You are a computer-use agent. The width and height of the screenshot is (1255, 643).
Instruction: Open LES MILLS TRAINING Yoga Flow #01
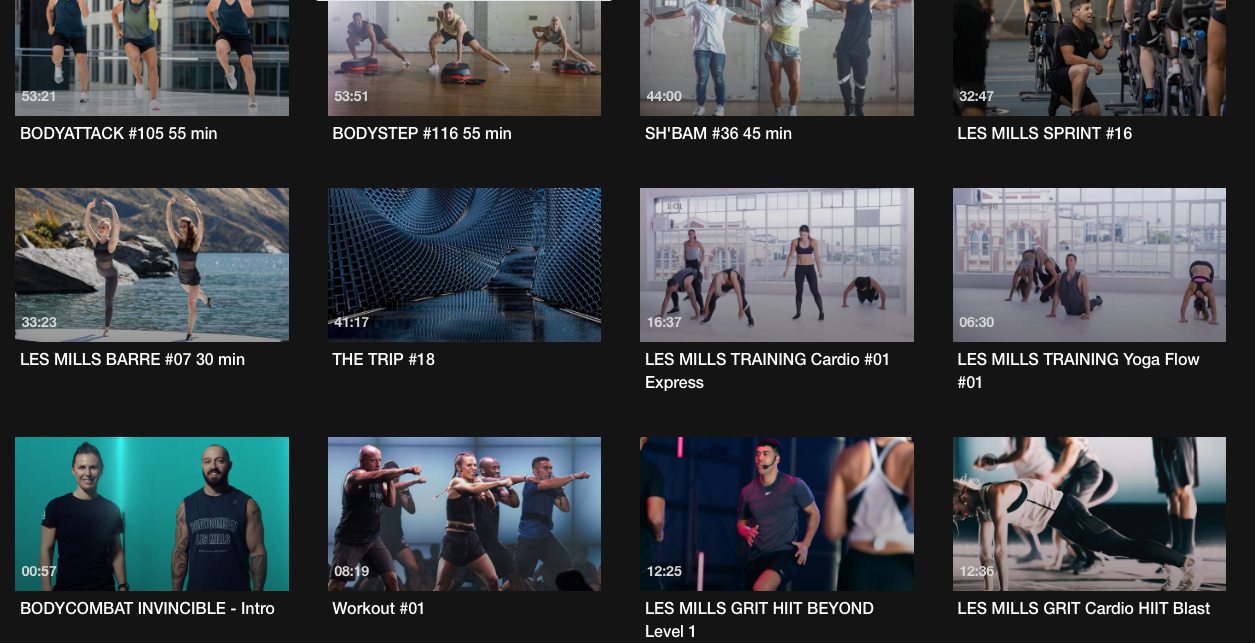1089,265
